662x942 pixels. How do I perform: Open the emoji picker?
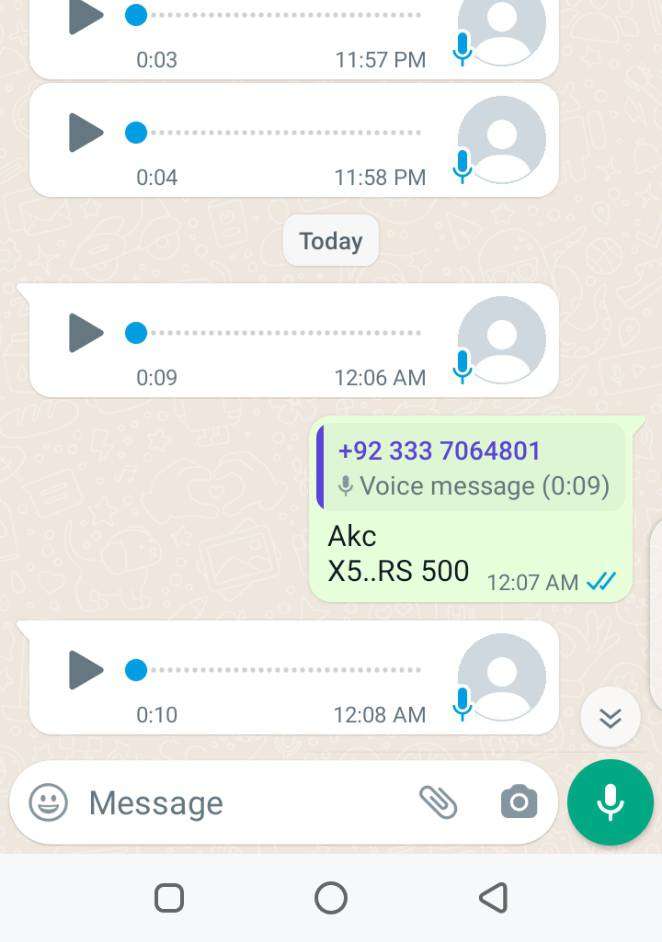pyautogui.click(x=48, y=802)
